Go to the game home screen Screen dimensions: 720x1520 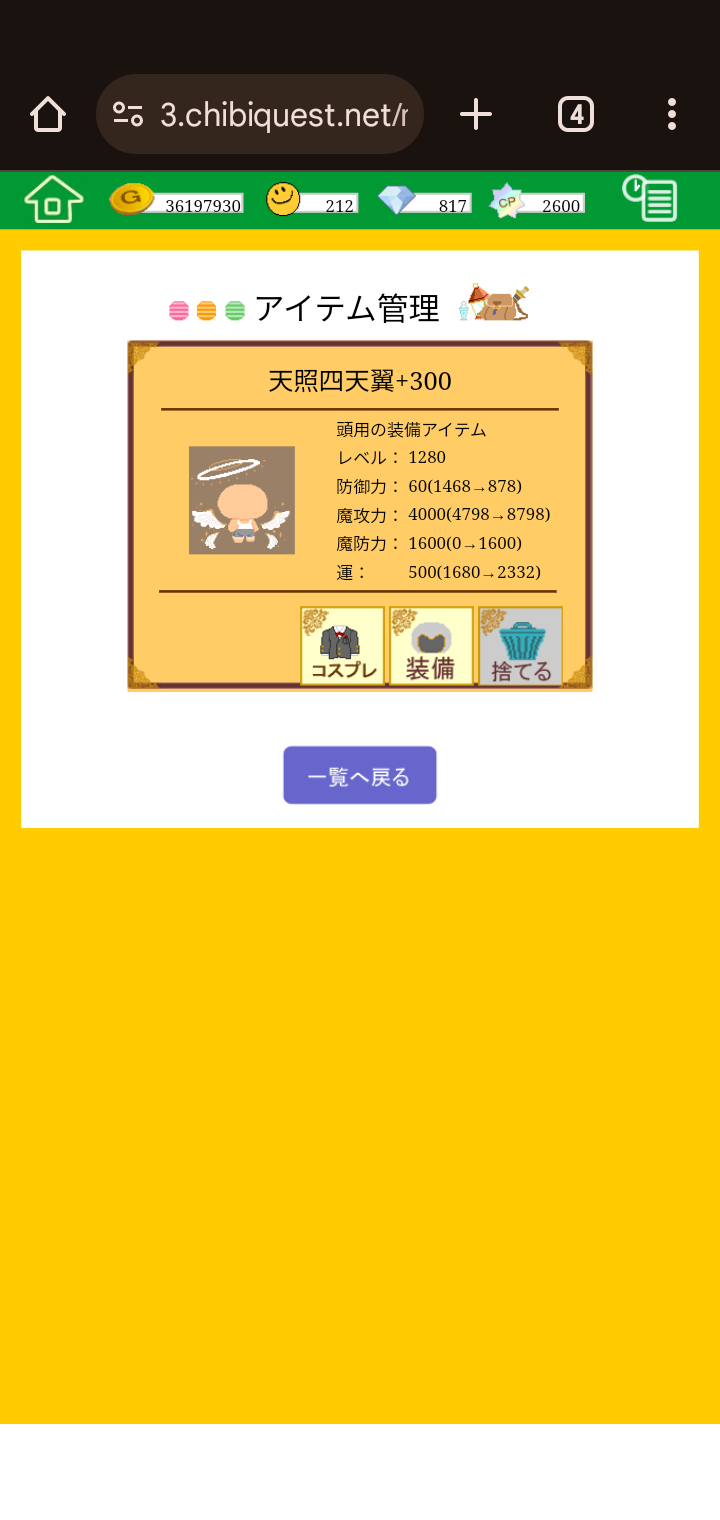[x=53, y=199]
